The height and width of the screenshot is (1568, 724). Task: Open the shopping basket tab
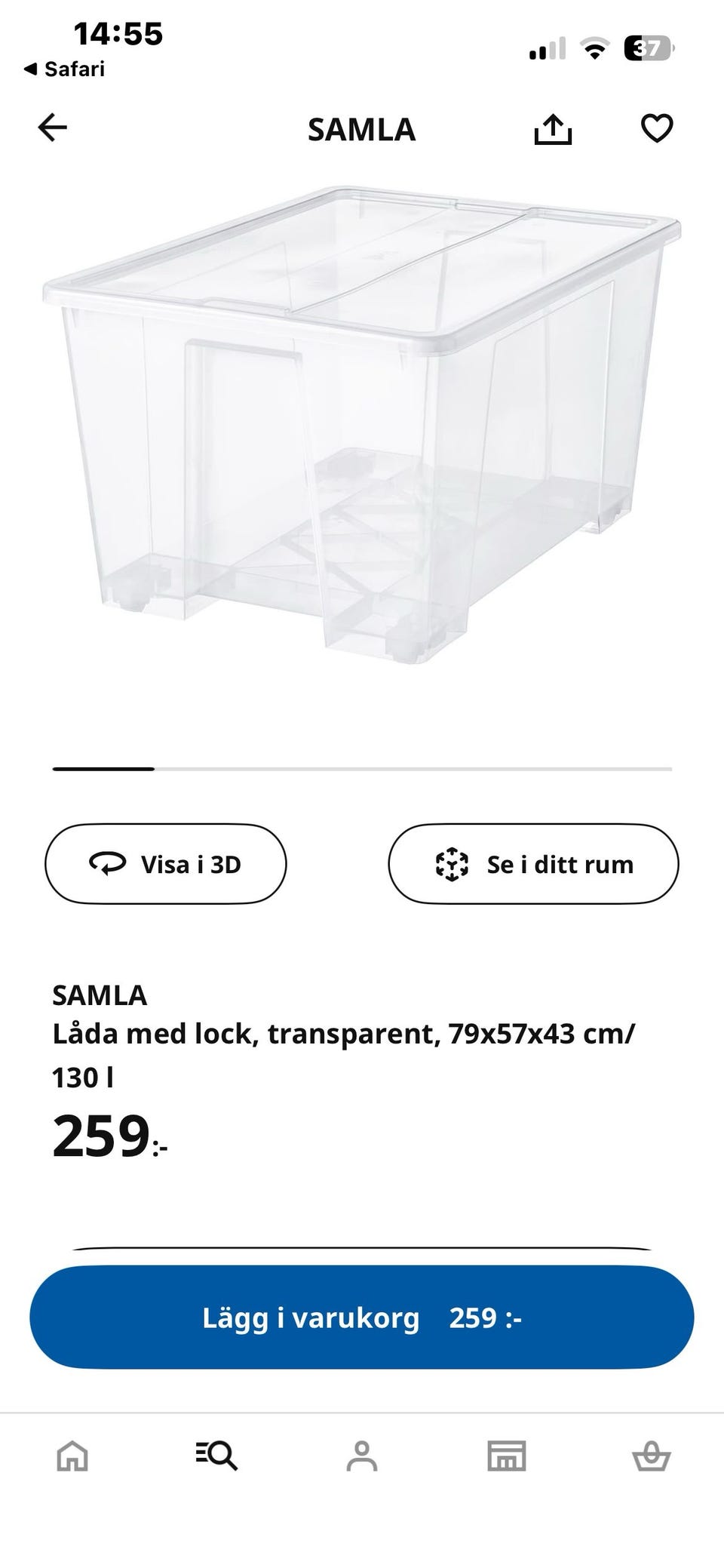coord(652,1456)
